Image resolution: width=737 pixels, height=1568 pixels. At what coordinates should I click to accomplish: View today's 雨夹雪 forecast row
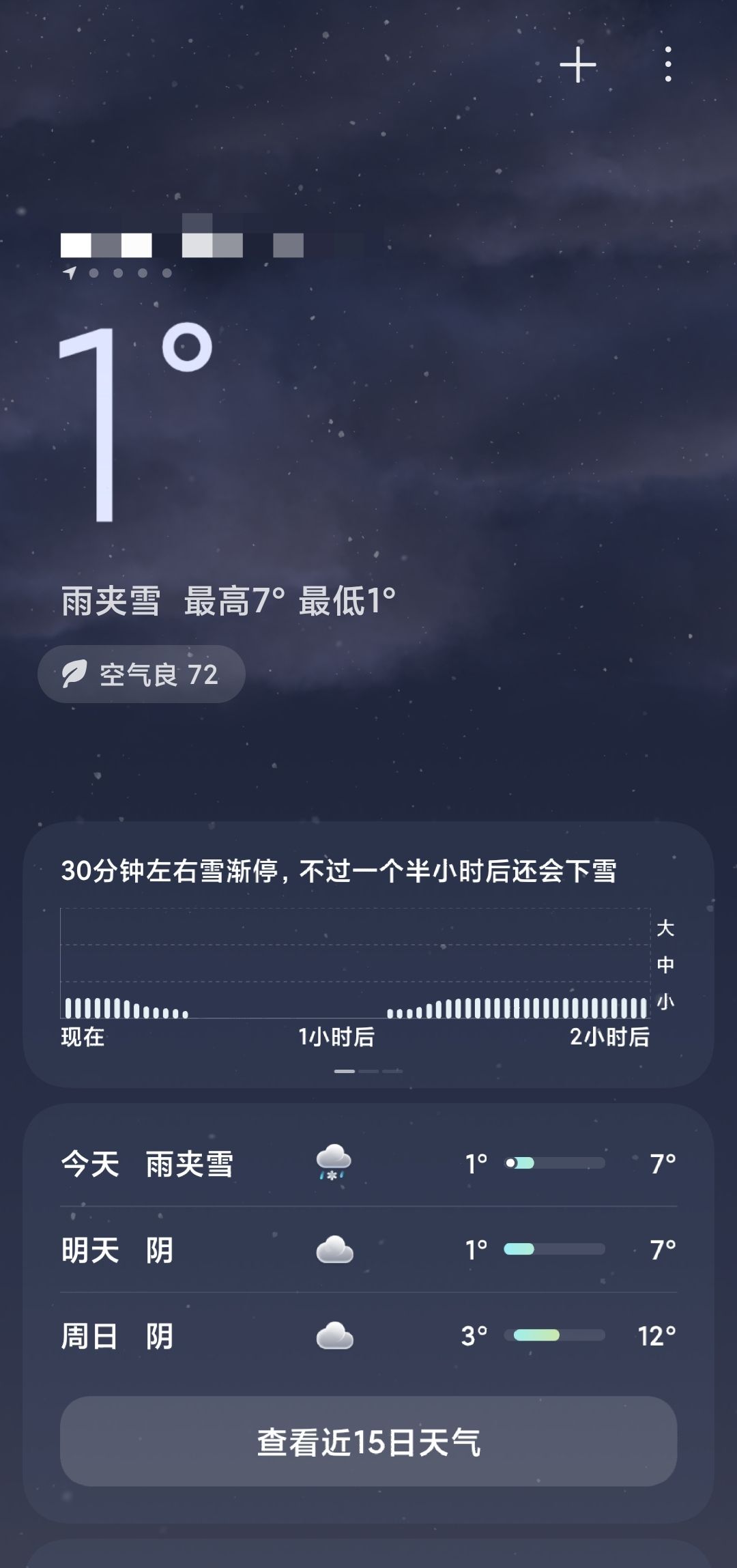click(x=369, y=1163)
